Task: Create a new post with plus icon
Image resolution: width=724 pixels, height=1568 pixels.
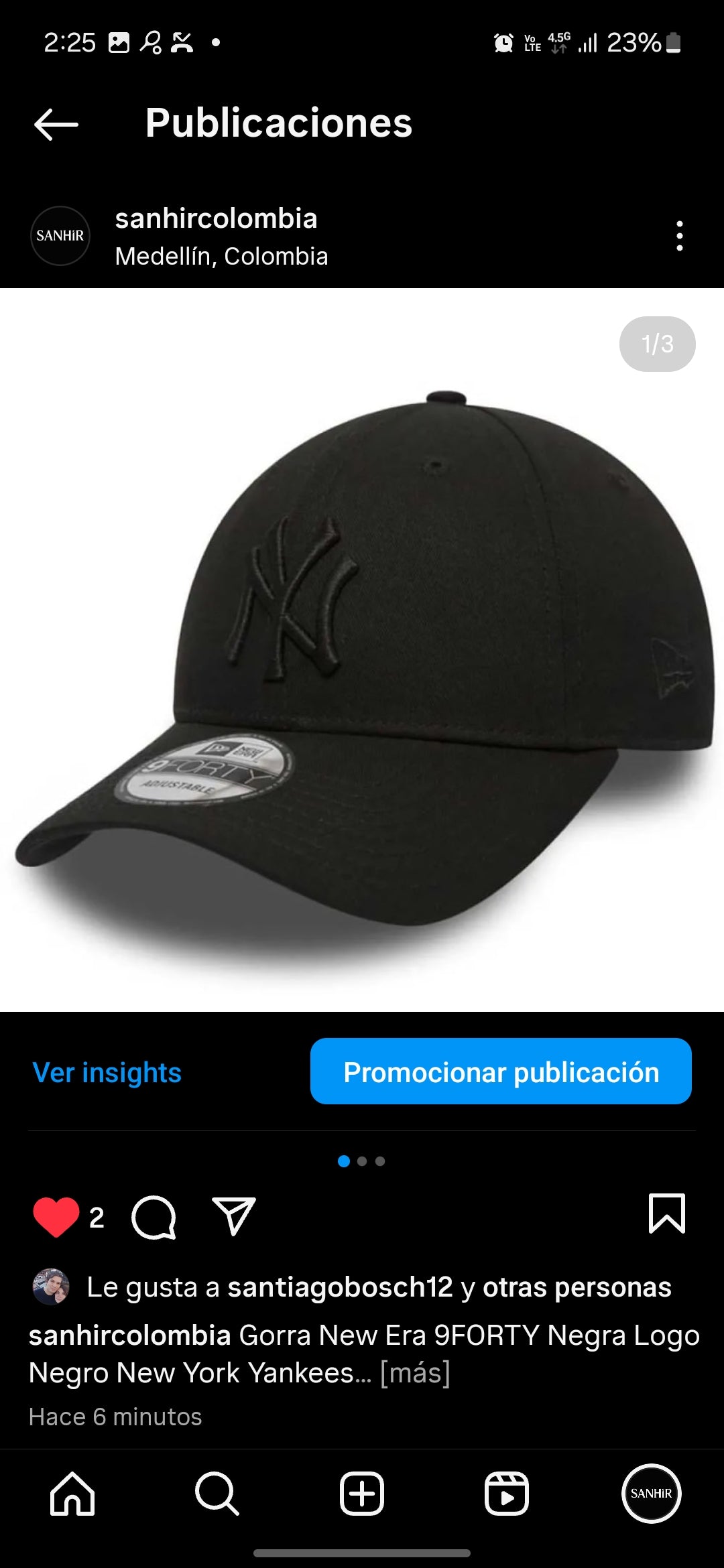Action: coord(362,1494)
